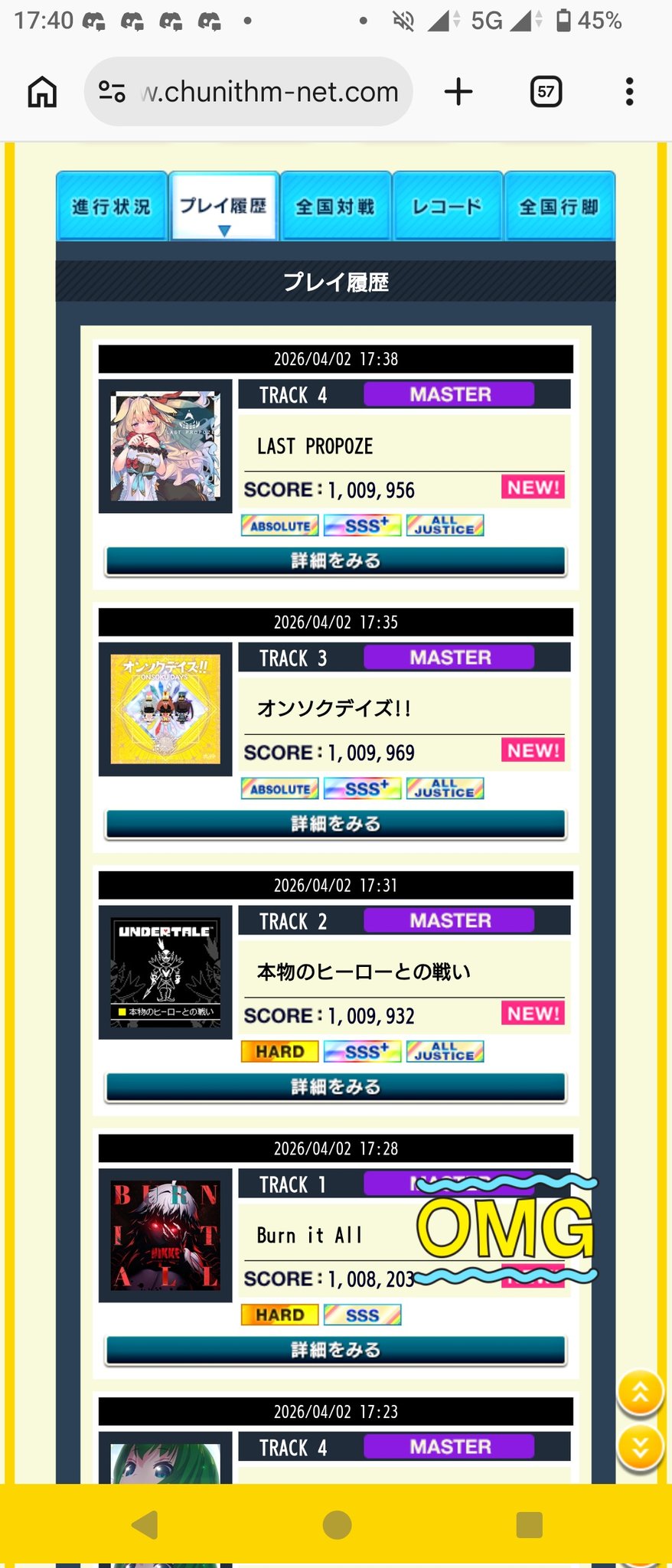
Task: Open the browser overflow menu
Action: [x=629, y=92]
